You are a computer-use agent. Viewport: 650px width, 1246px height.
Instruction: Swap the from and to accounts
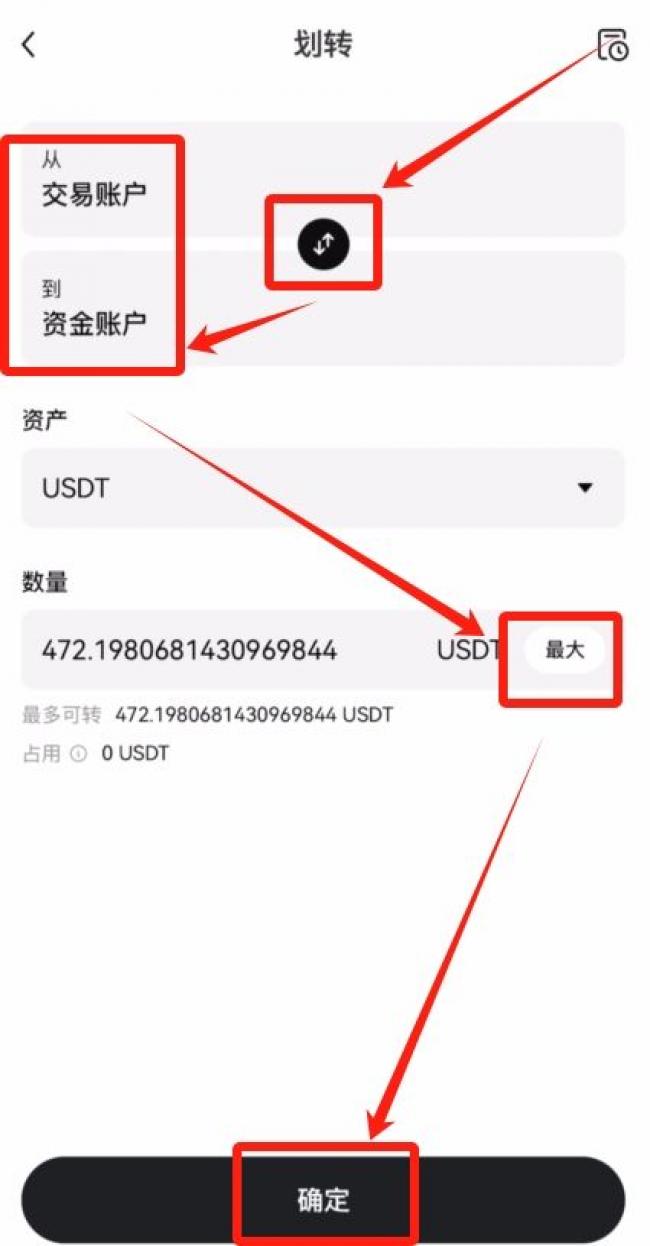[x=324, y=243]
